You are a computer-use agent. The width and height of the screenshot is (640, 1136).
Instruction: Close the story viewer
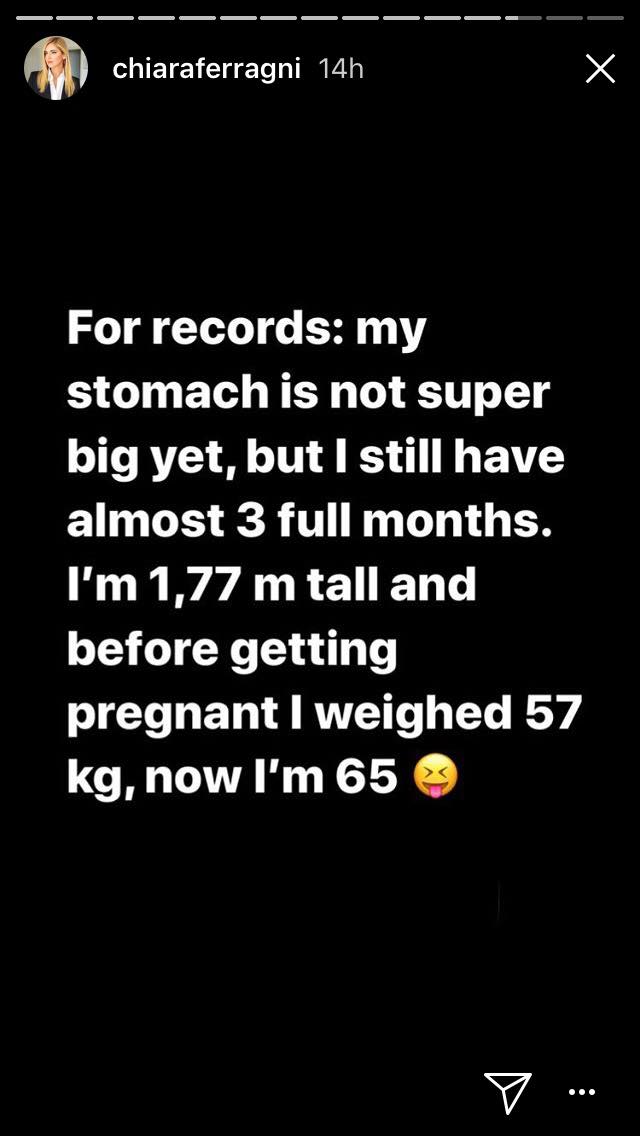click(599, 69)
